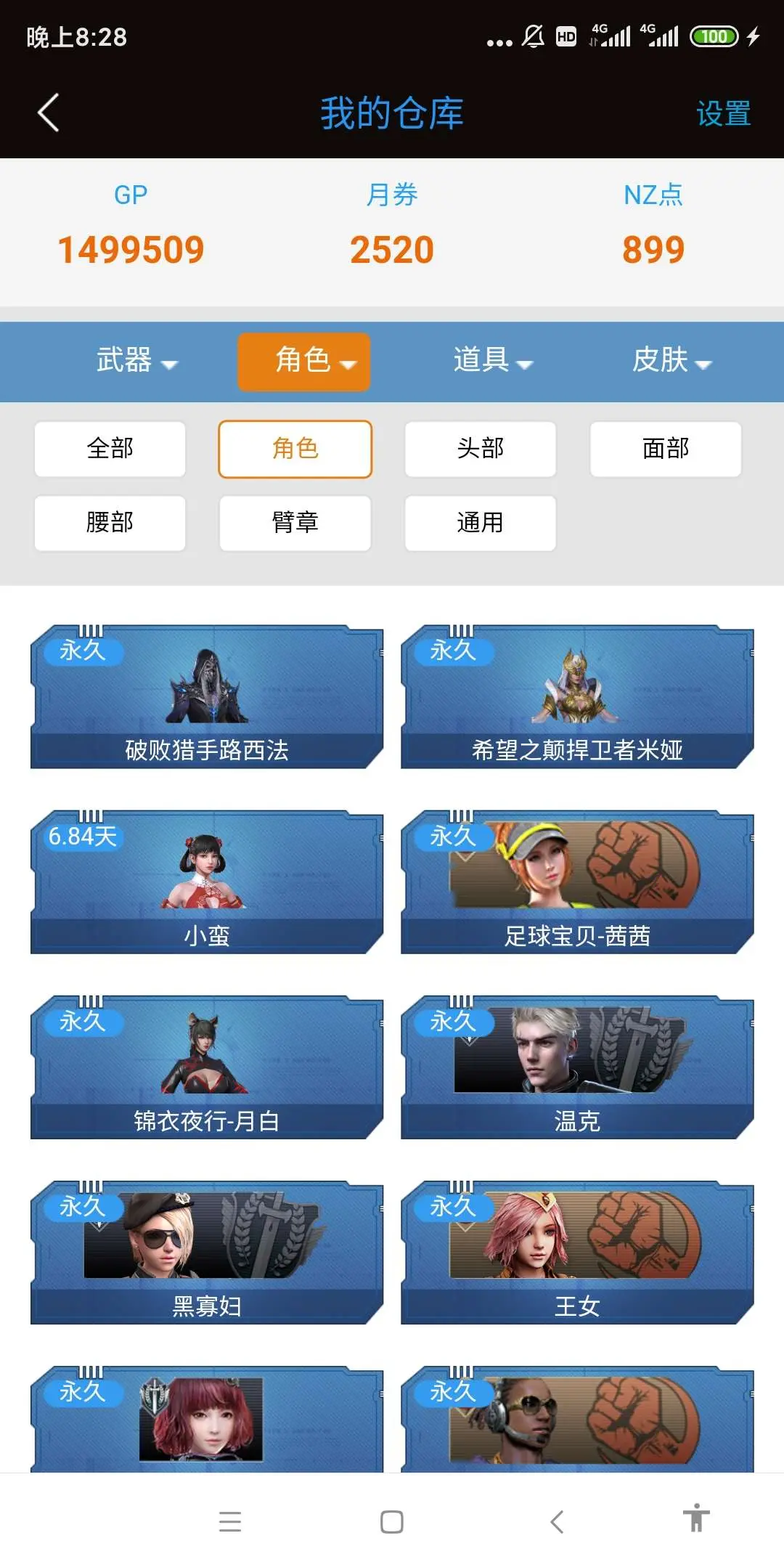
Task: Show 臂章 items
Action: [x=295, y=523]
